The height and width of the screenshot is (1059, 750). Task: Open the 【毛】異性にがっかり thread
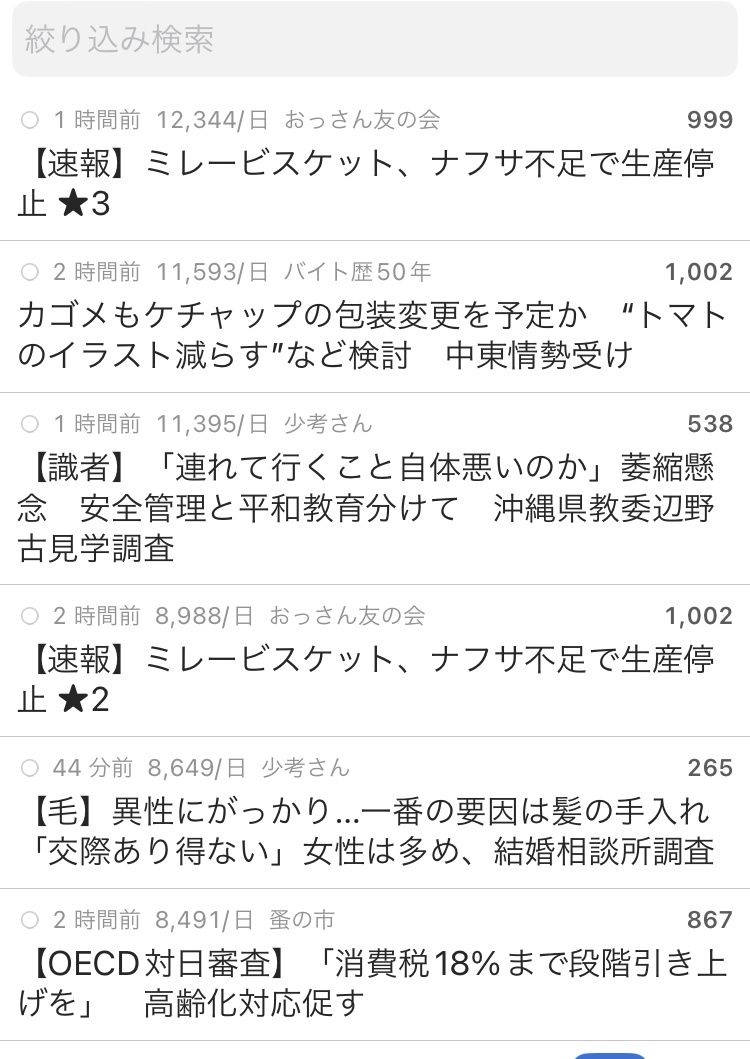click(375, 812)
